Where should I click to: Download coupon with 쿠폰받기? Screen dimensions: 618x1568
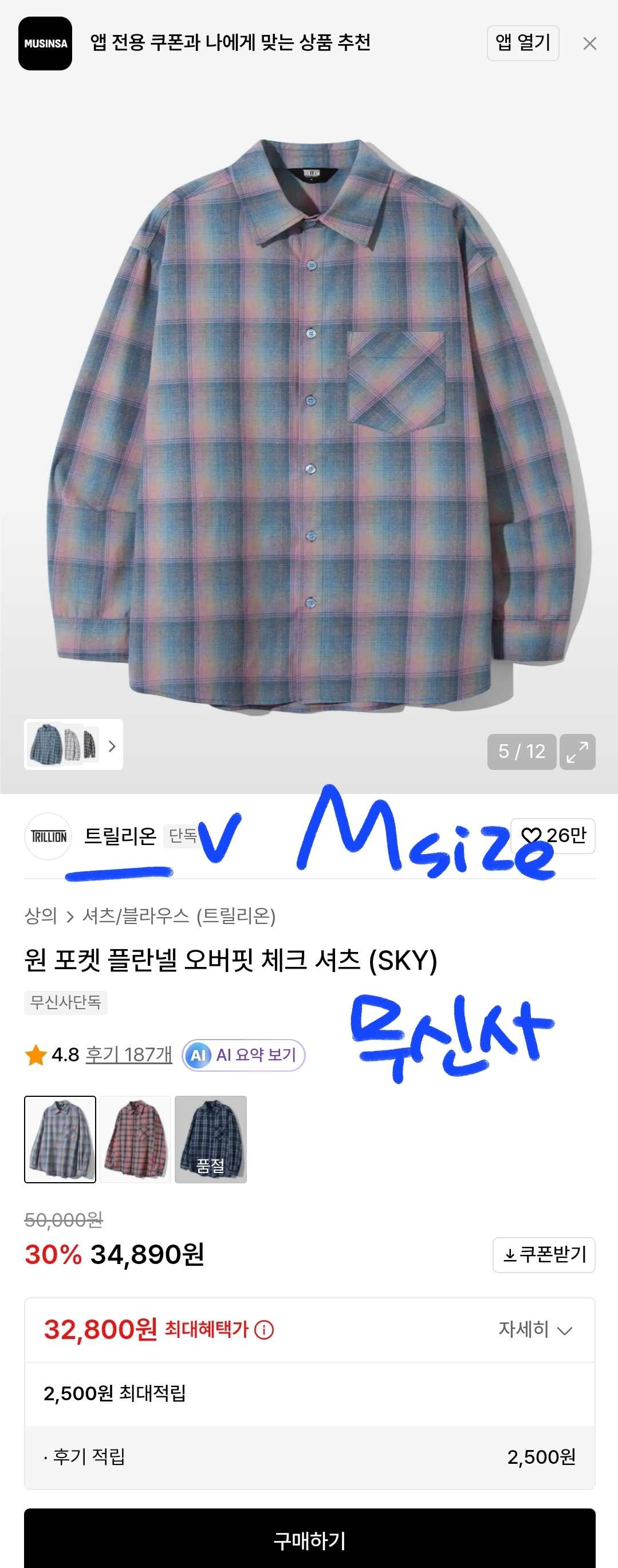pyautogui.click(x=544, y=1254)
